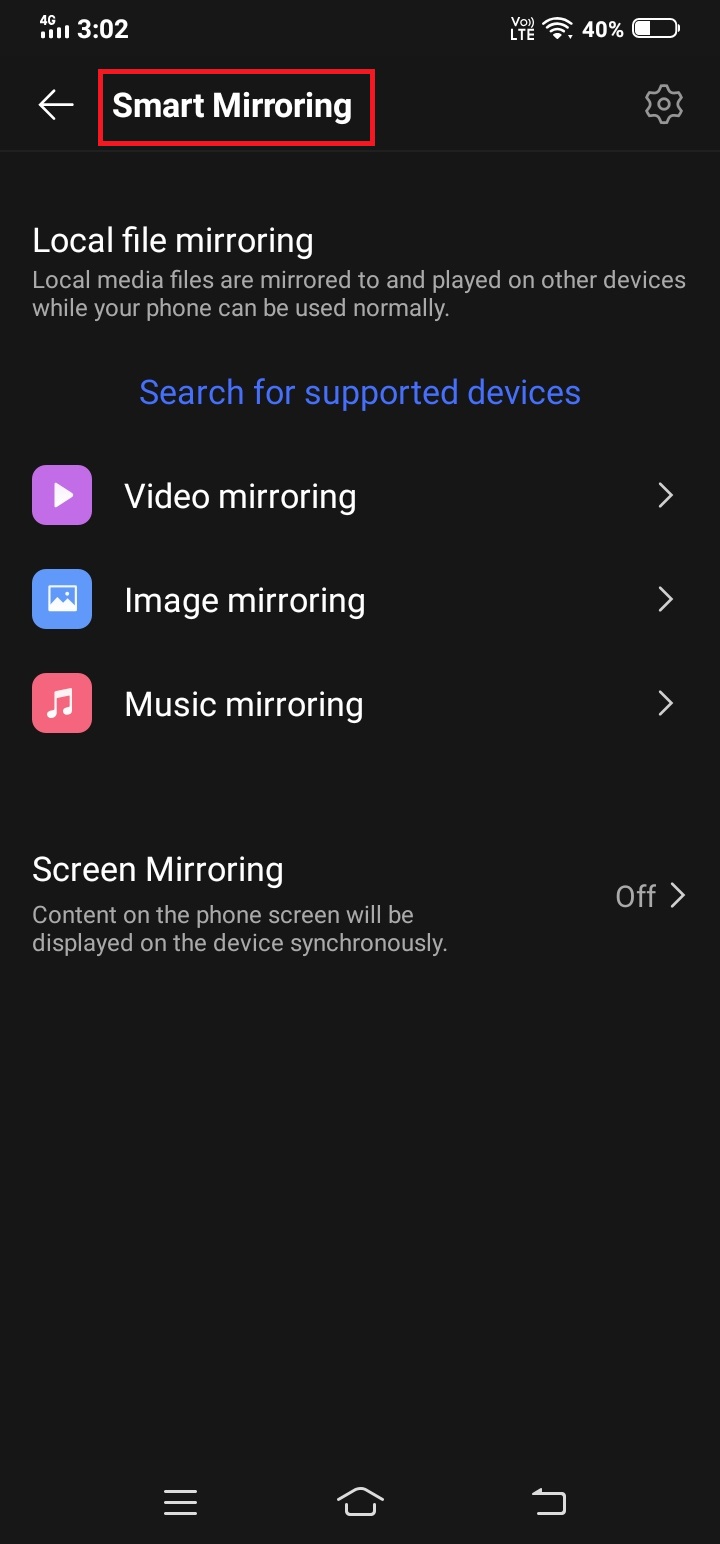The height and width of the screenshot is (1544, 720).
Task: Tap the battery indicator showing 40%
Action: (x=658, y=27)
